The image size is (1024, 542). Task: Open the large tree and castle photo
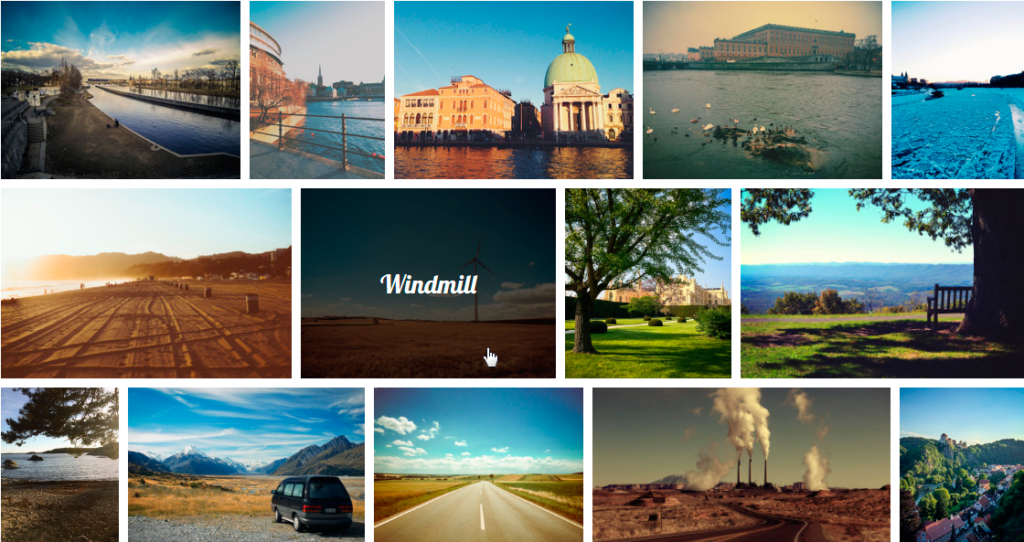click(x=648, y=283)
